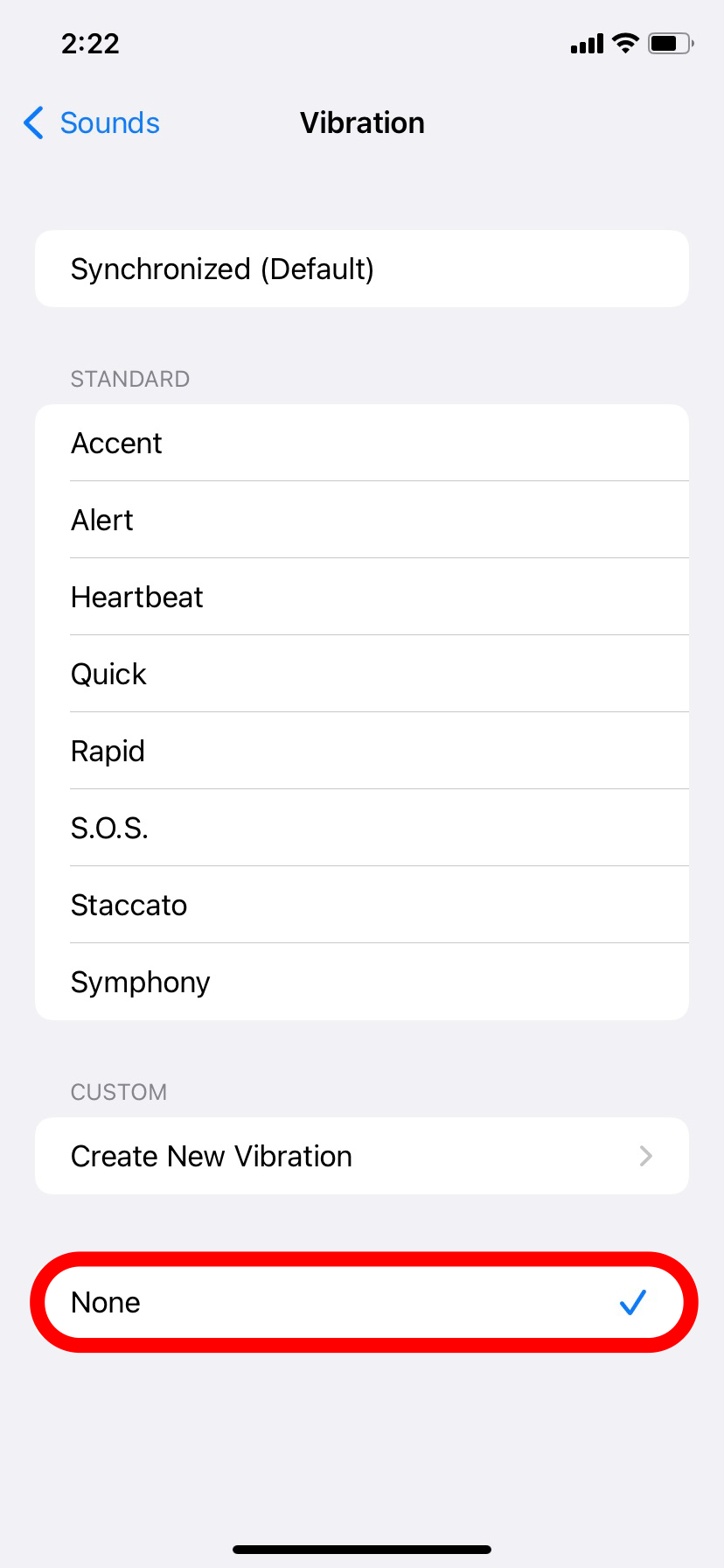Open Create New Vibration
Viewport: 724px width, 1568px height.
tap(362, 1156)
